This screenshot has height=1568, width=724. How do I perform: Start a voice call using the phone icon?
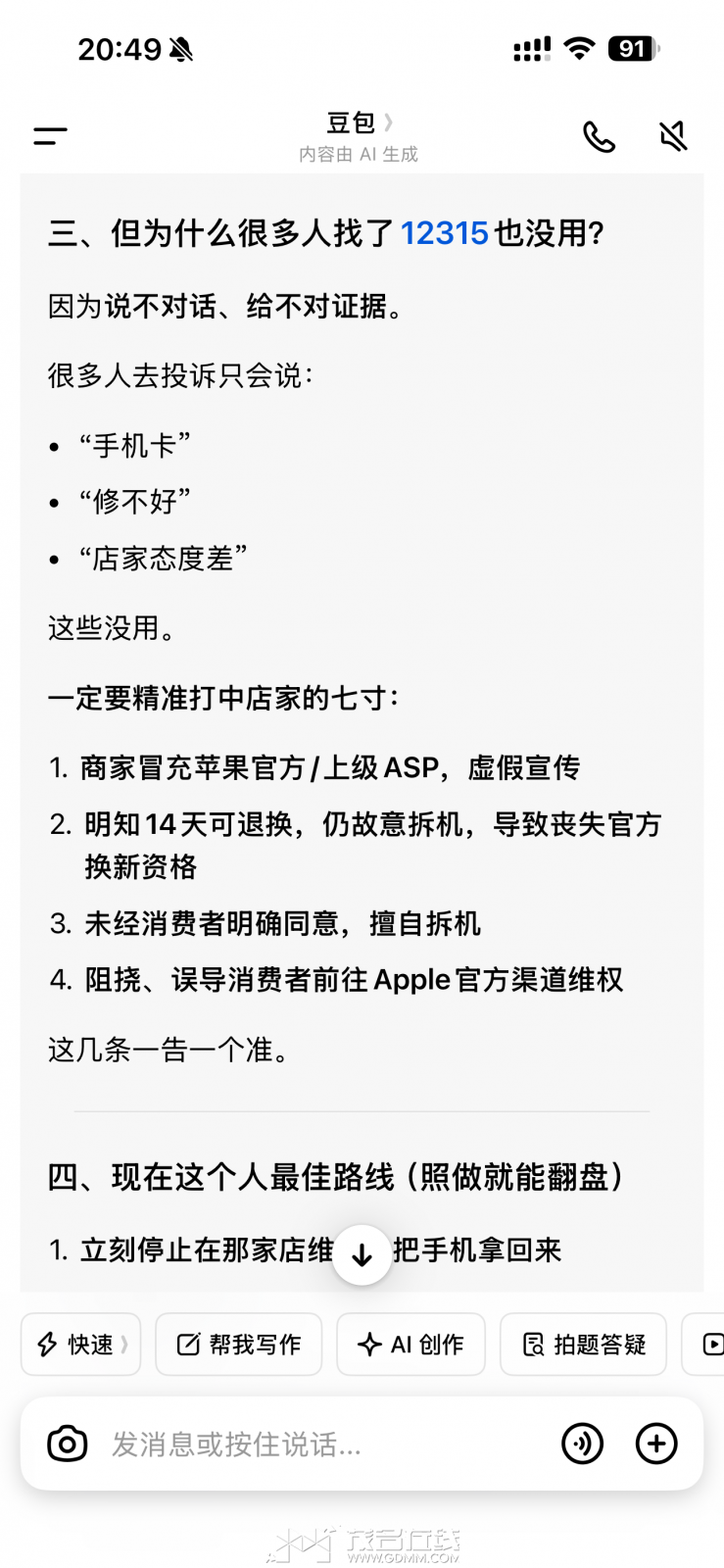(x=600, y=137)
